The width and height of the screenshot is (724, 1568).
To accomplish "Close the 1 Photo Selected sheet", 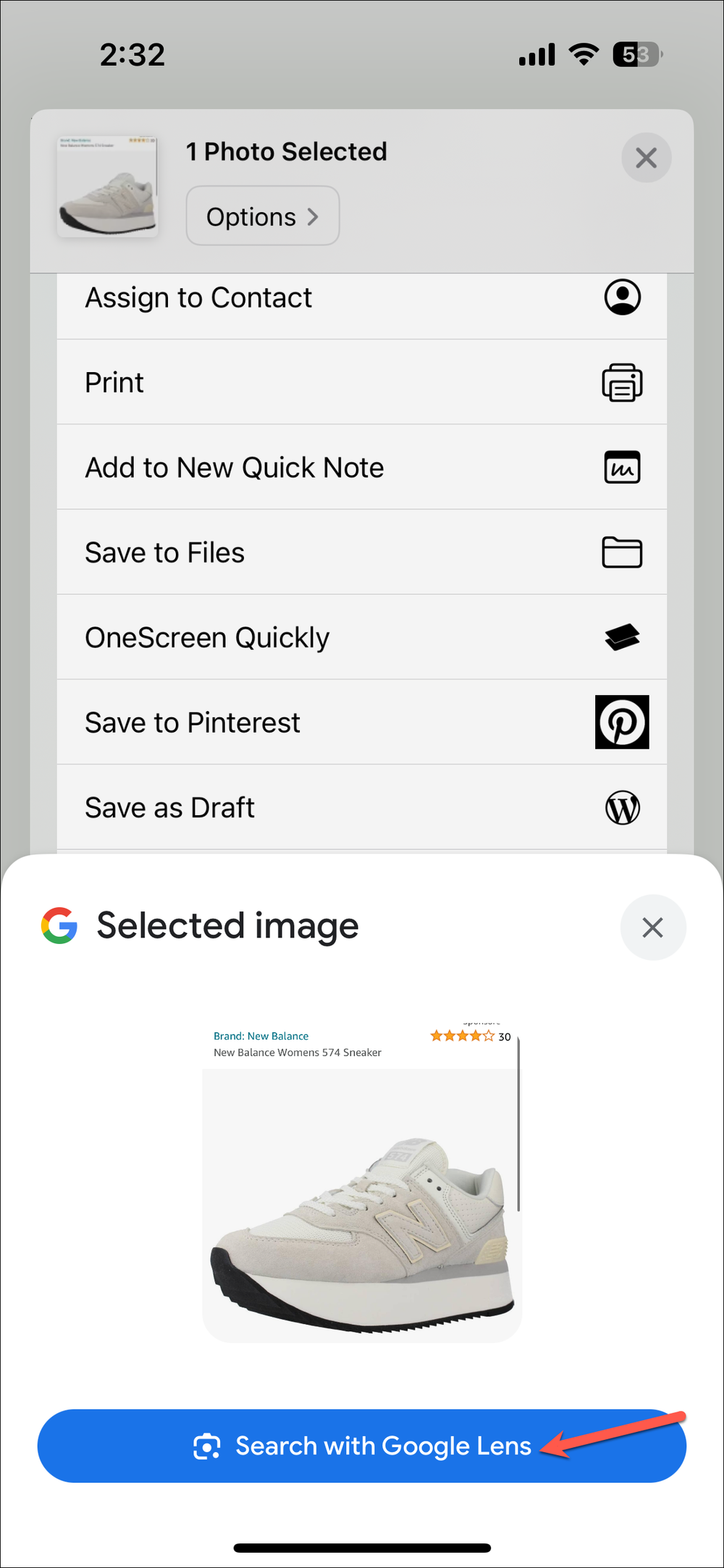I will [x=646, y=157].
